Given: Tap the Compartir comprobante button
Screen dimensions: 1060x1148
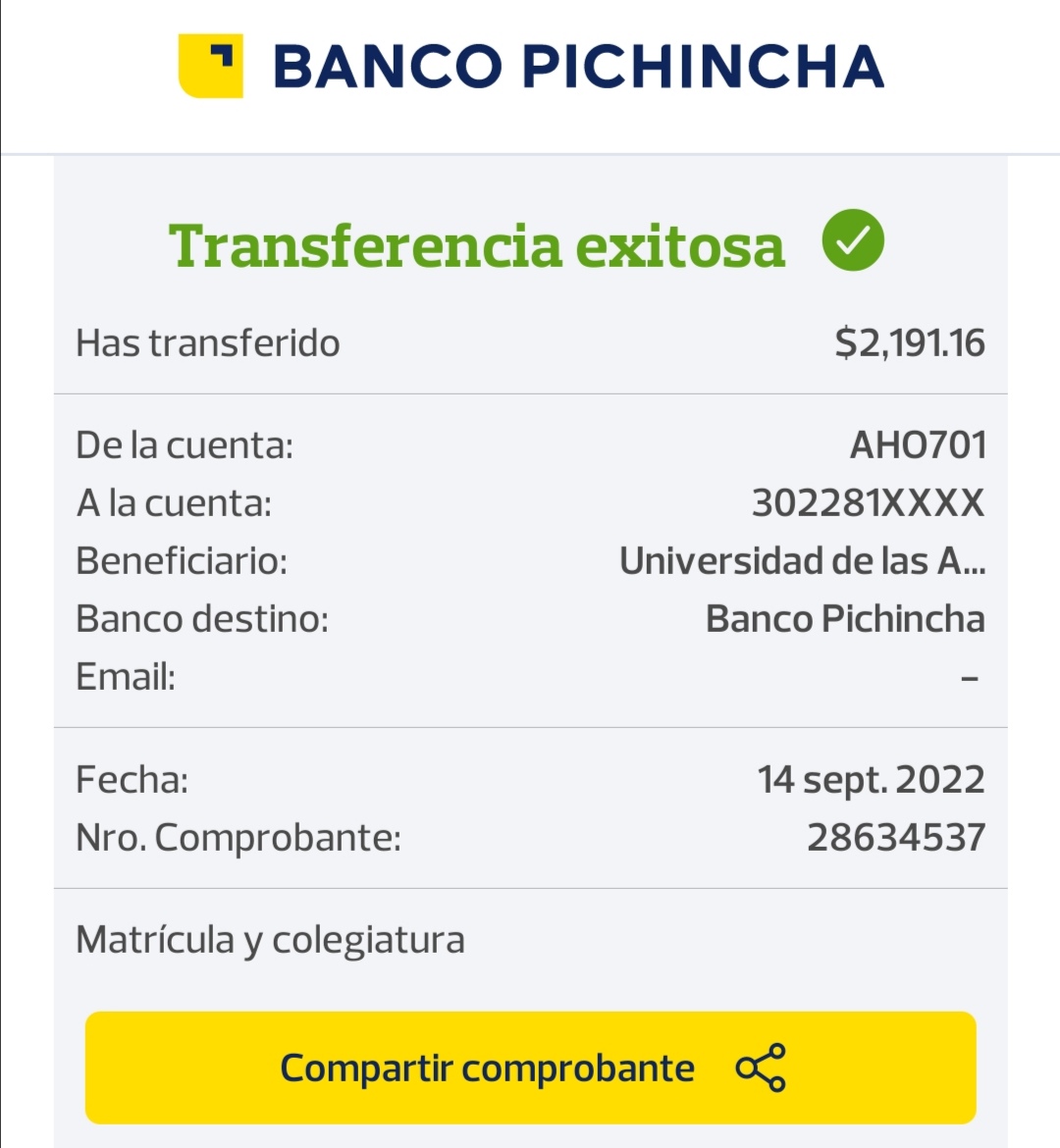Looking at the screenshot, I should click(x=530, y=1068).
